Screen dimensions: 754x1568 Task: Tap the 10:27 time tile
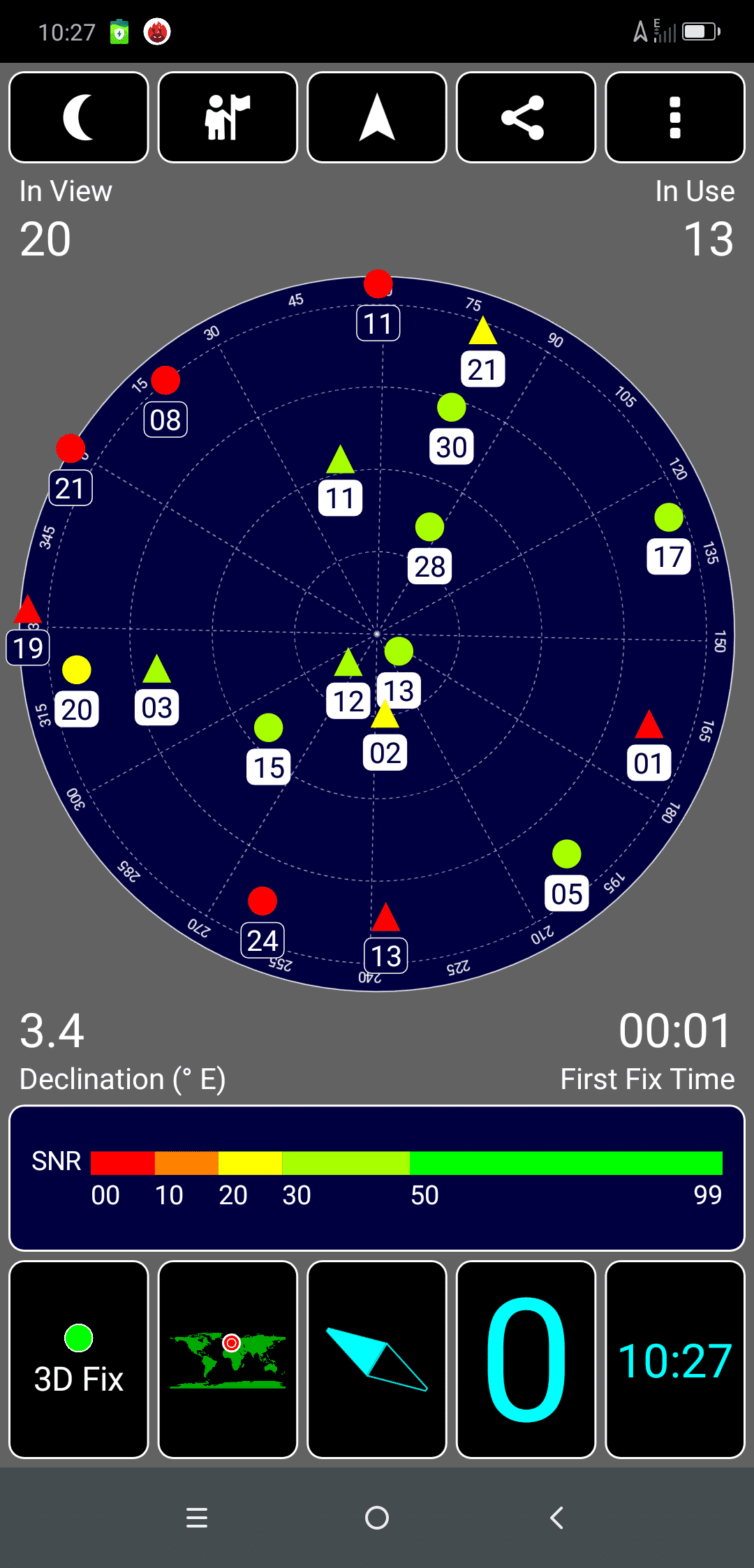(x=675, y=1359)
